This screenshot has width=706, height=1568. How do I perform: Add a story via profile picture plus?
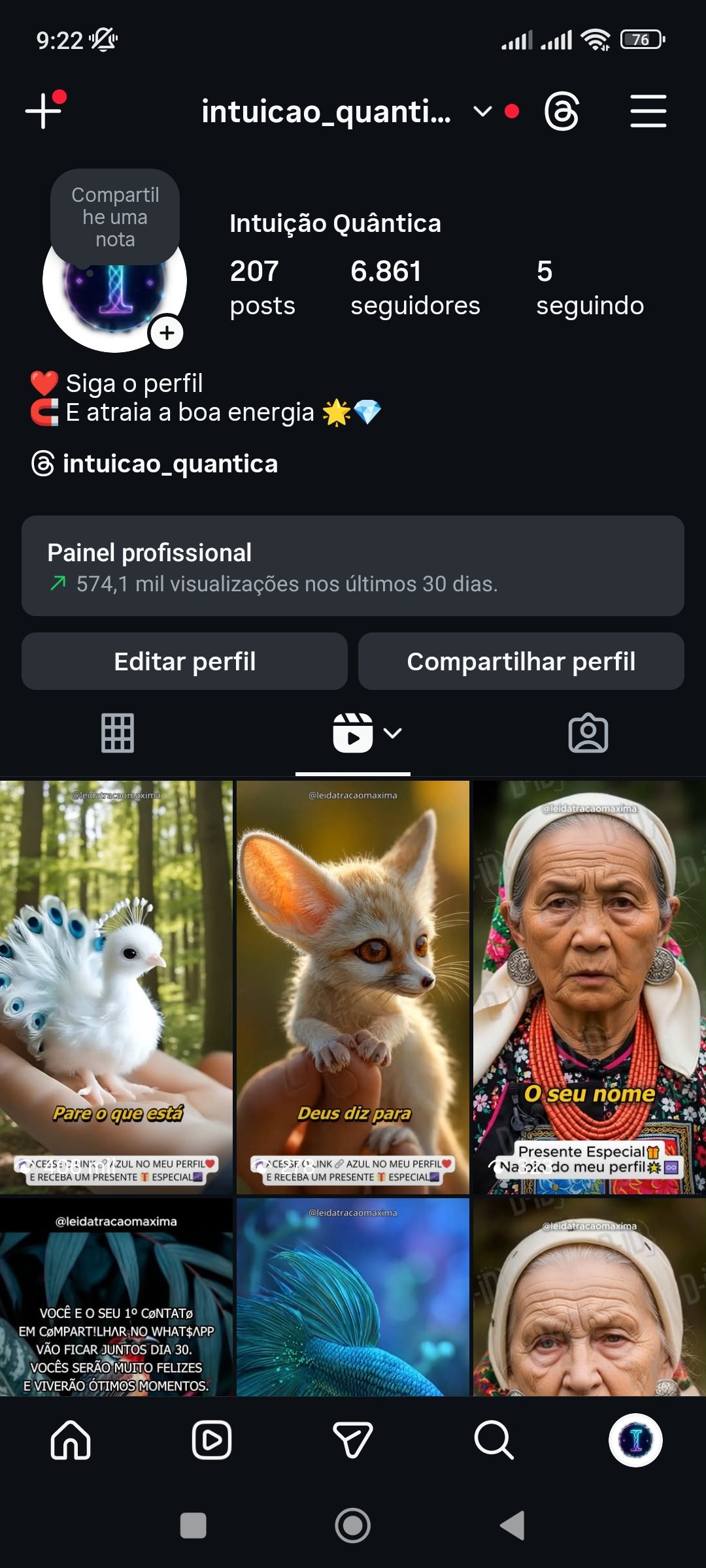pyautogui.click(x=167, y=333)
